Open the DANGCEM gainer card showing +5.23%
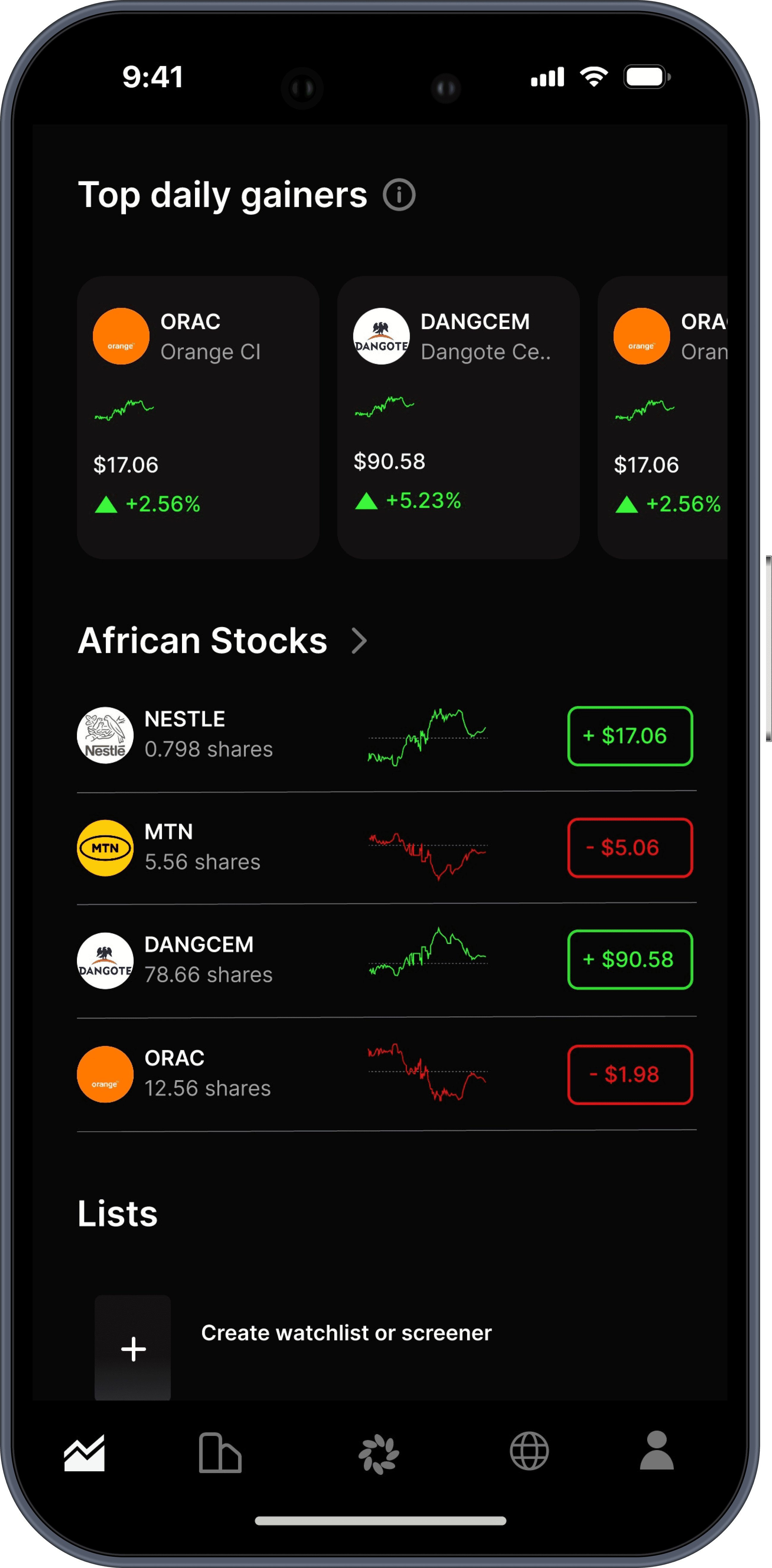 [x=458, y=417]
